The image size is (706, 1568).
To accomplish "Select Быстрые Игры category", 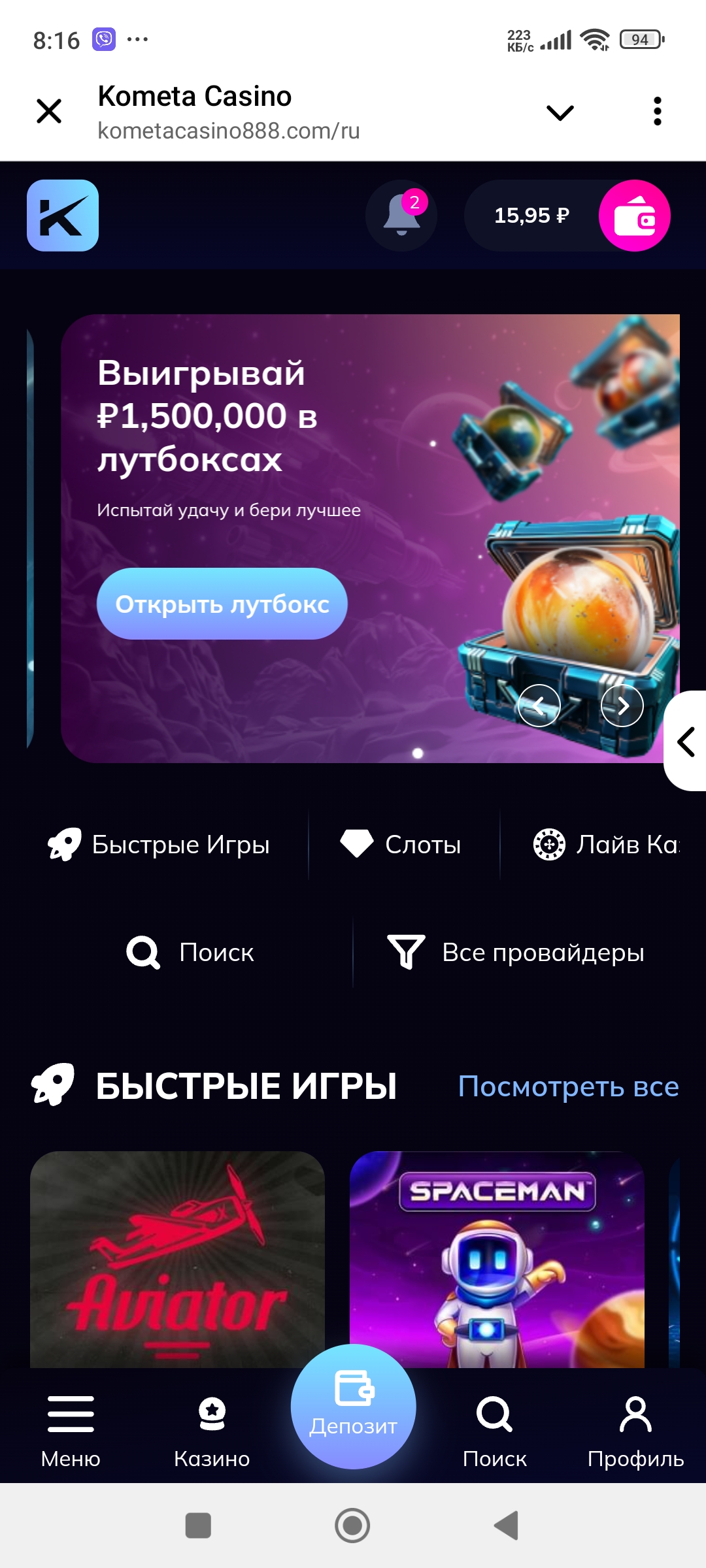I will tap(159, 845).
